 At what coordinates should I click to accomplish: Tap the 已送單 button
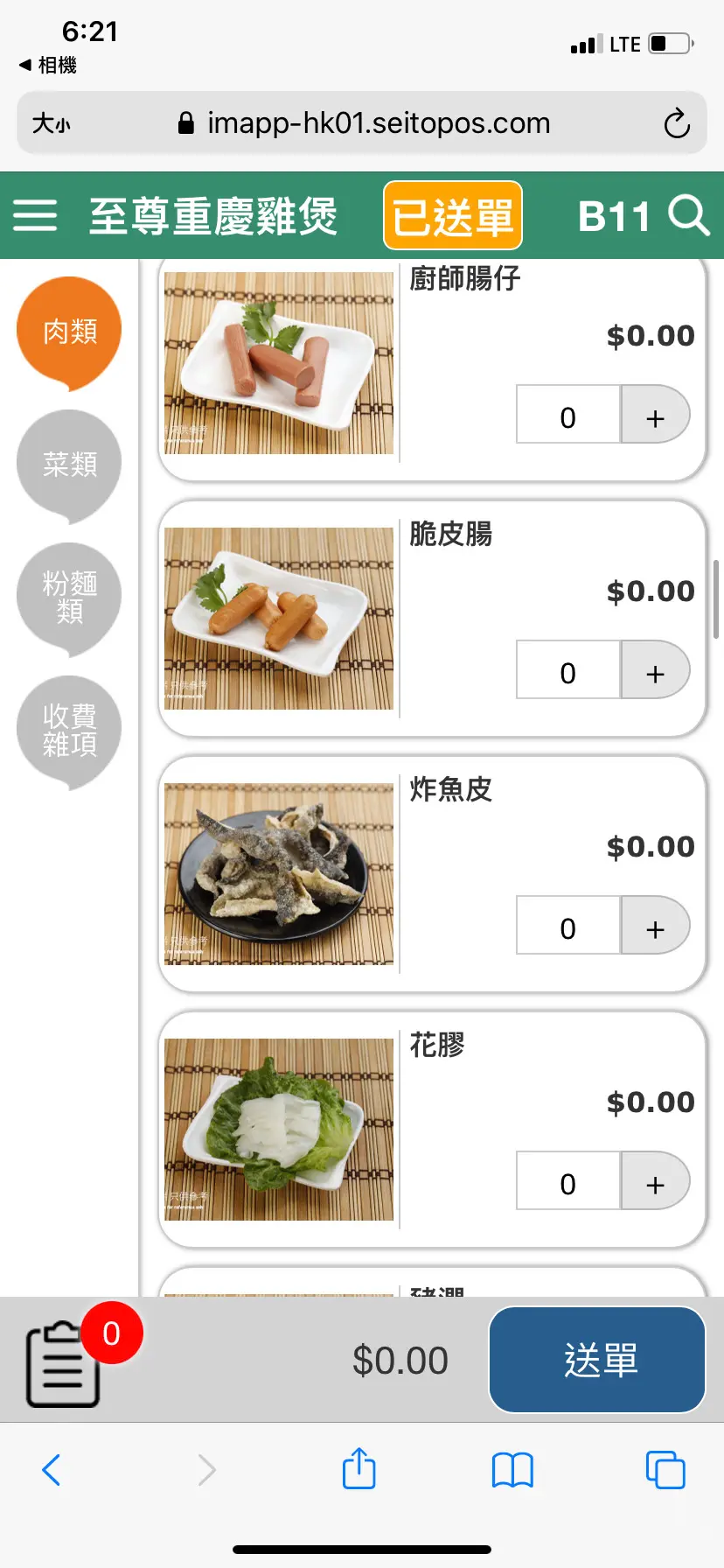tap(452, 216)
